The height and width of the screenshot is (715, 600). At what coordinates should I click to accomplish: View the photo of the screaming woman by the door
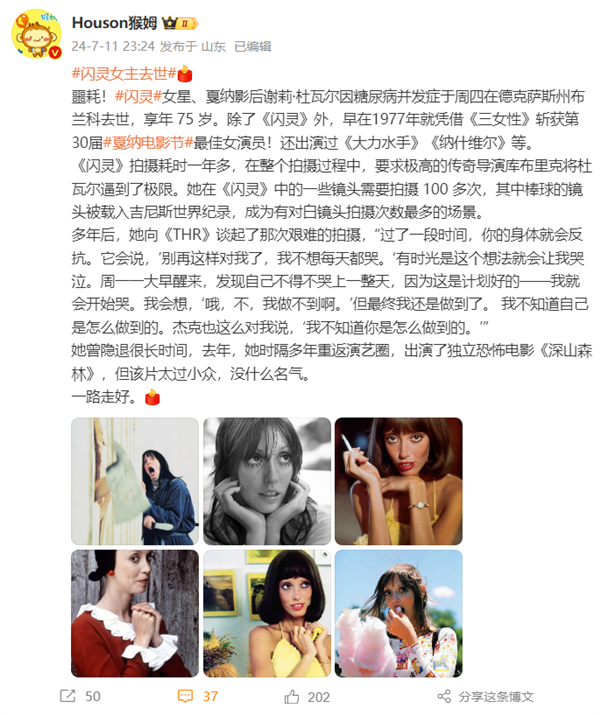[x=133, y=480]
